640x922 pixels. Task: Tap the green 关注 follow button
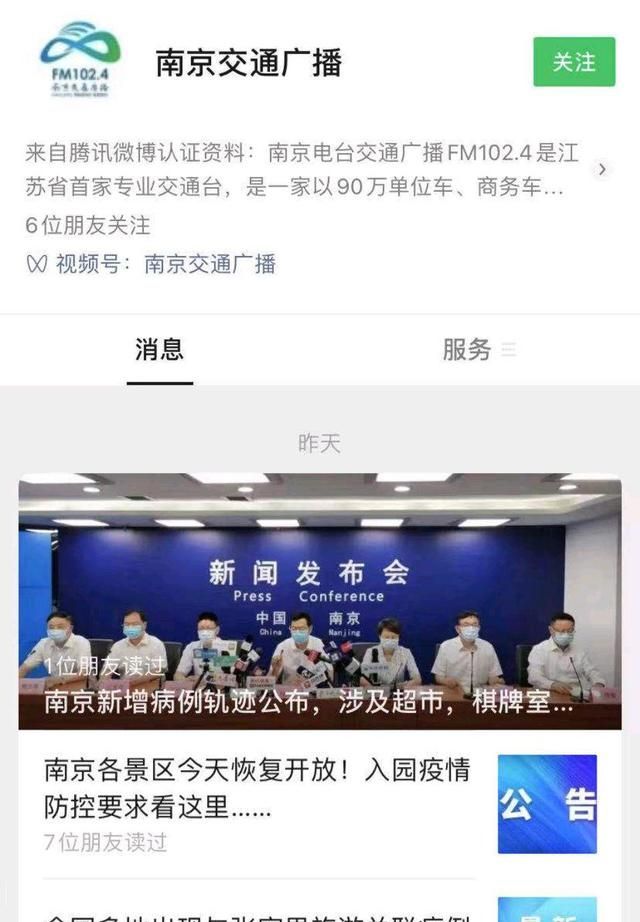pyautogui.click(x=573, y=62)
